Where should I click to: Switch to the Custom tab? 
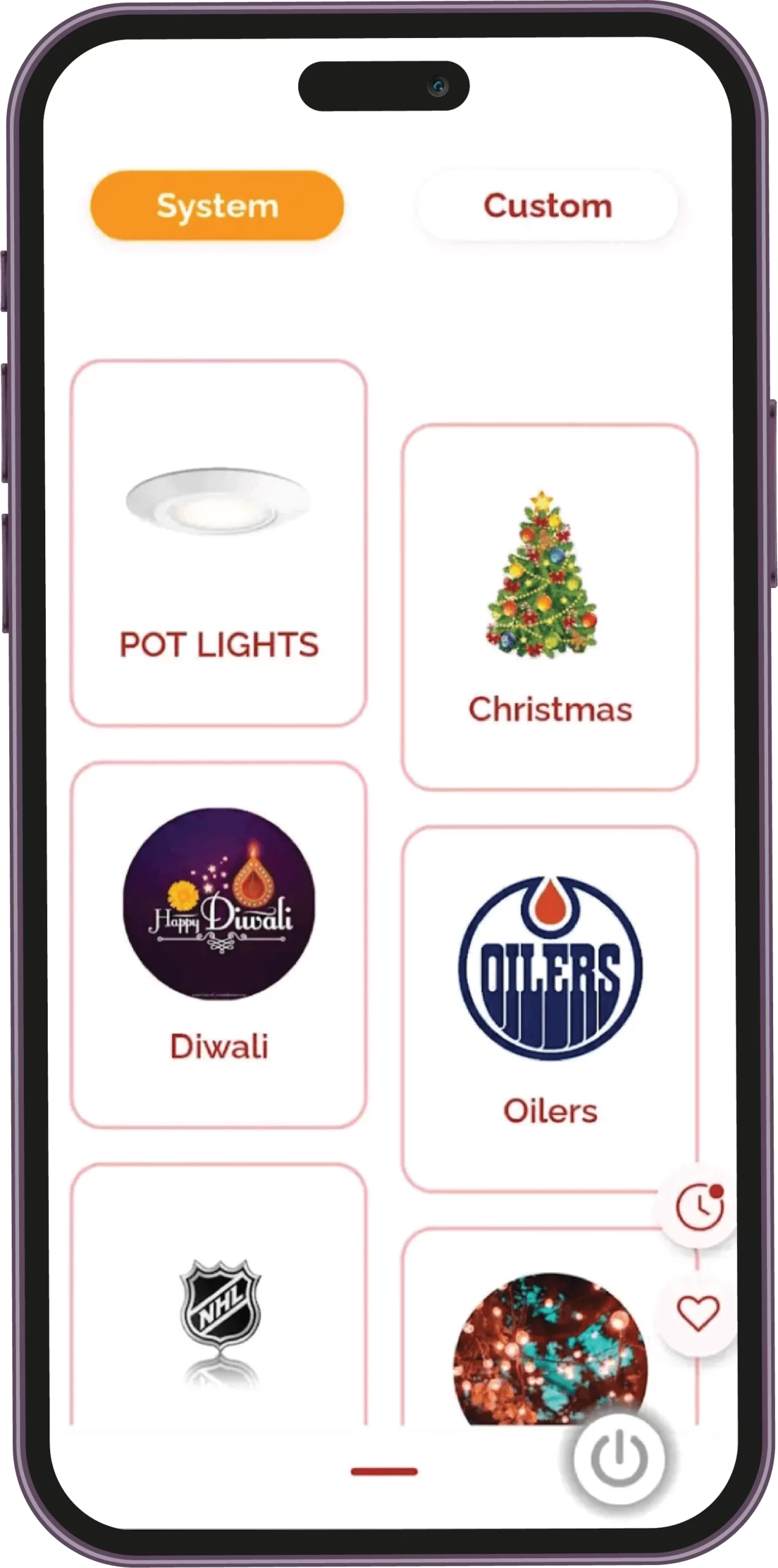click(547, 206)
